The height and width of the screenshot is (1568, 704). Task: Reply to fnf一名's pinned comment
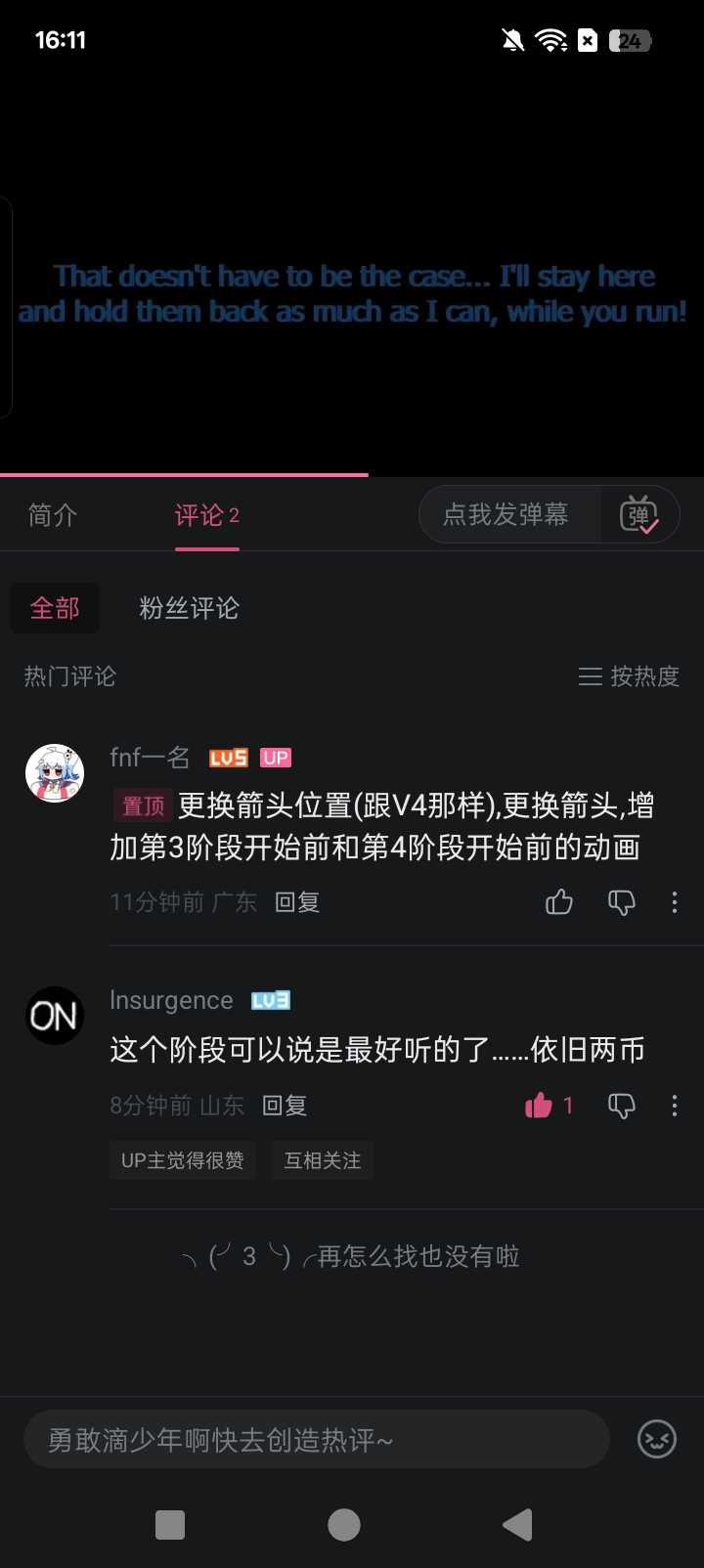pyautogui.click(x=297, y=902)
